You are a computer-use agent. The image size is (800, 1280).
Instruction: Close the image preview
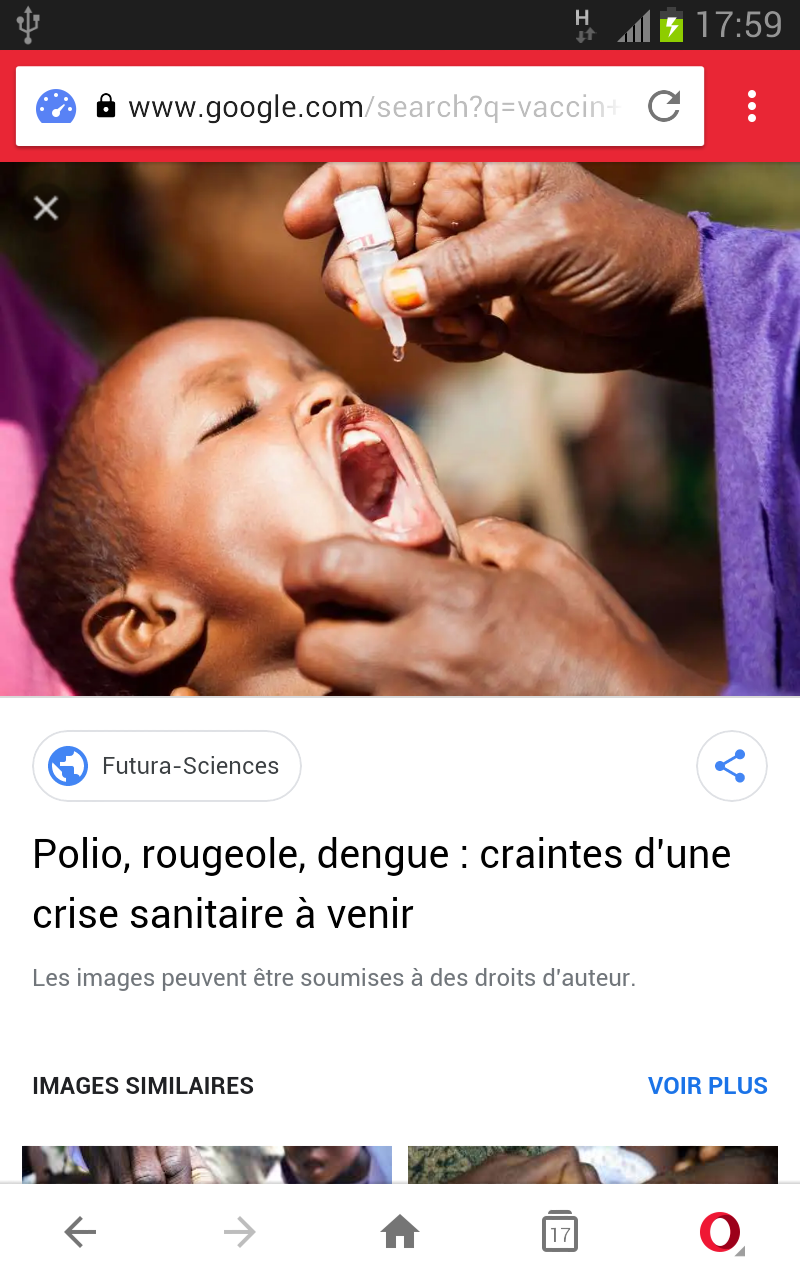pyautogui.click(x=46, y=208)
